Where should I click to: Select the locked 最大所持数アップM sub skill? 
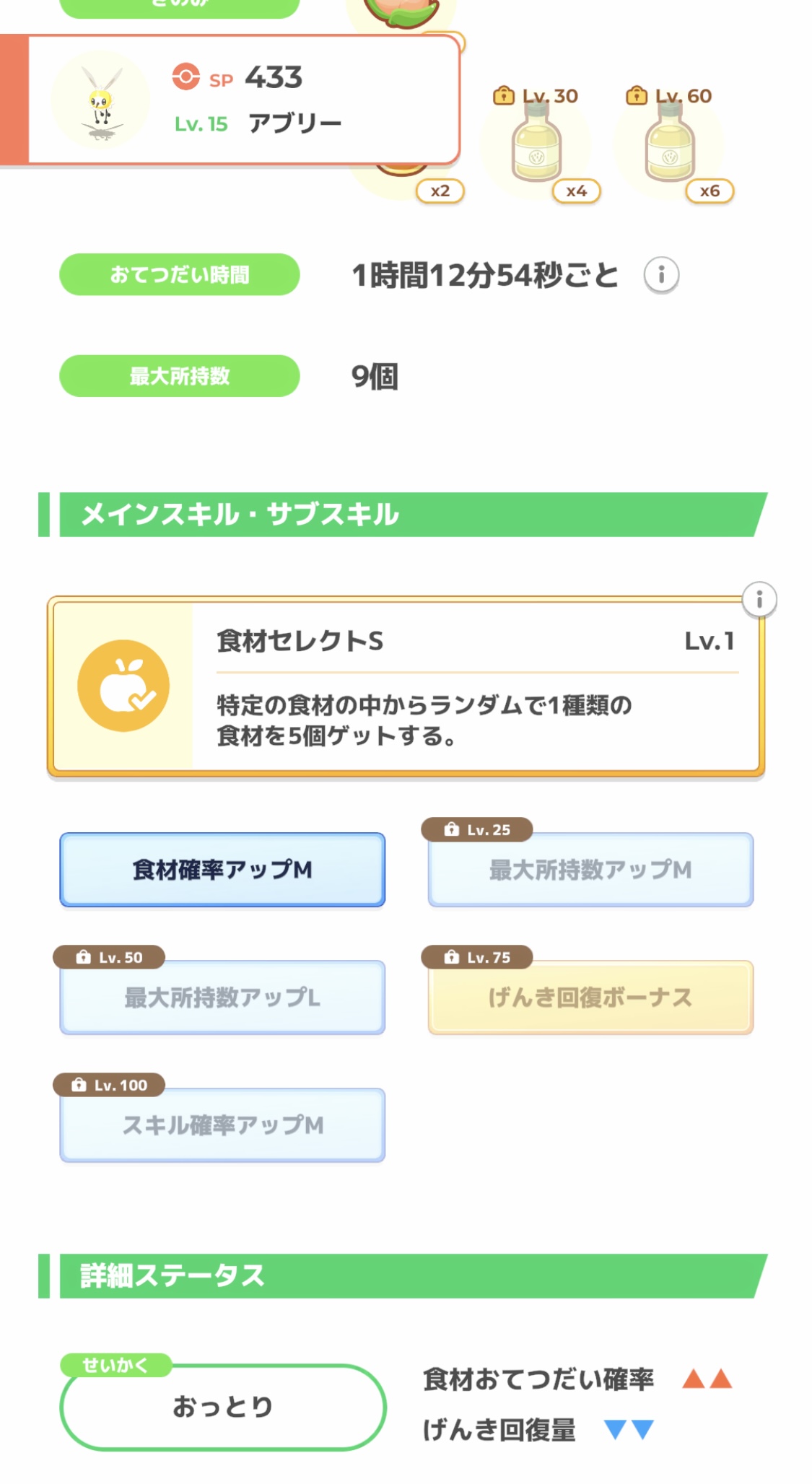click(x=590, y=870)
